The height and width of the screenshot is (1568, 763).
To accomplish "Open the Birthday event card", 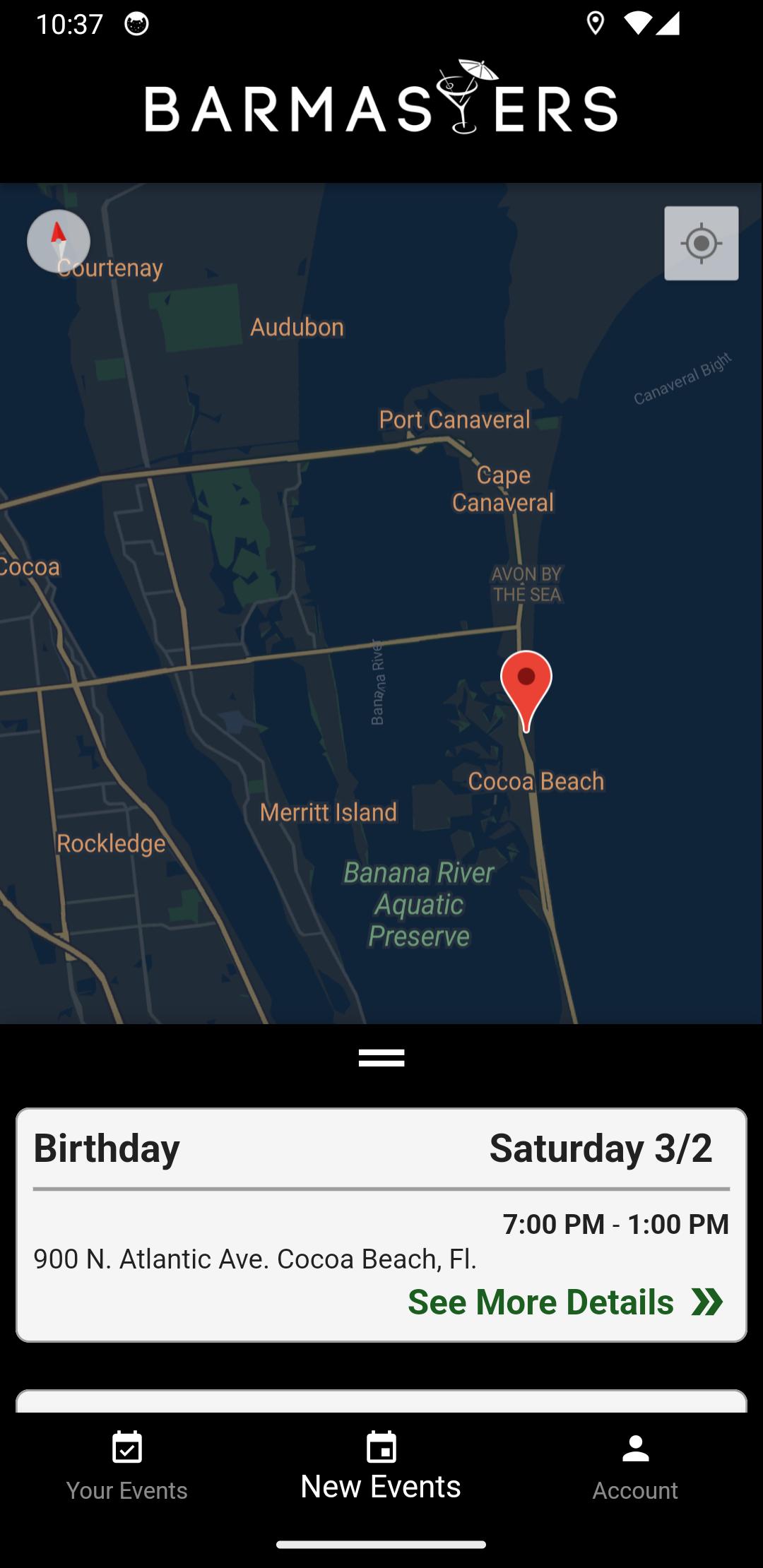I will pos(381,1225).
